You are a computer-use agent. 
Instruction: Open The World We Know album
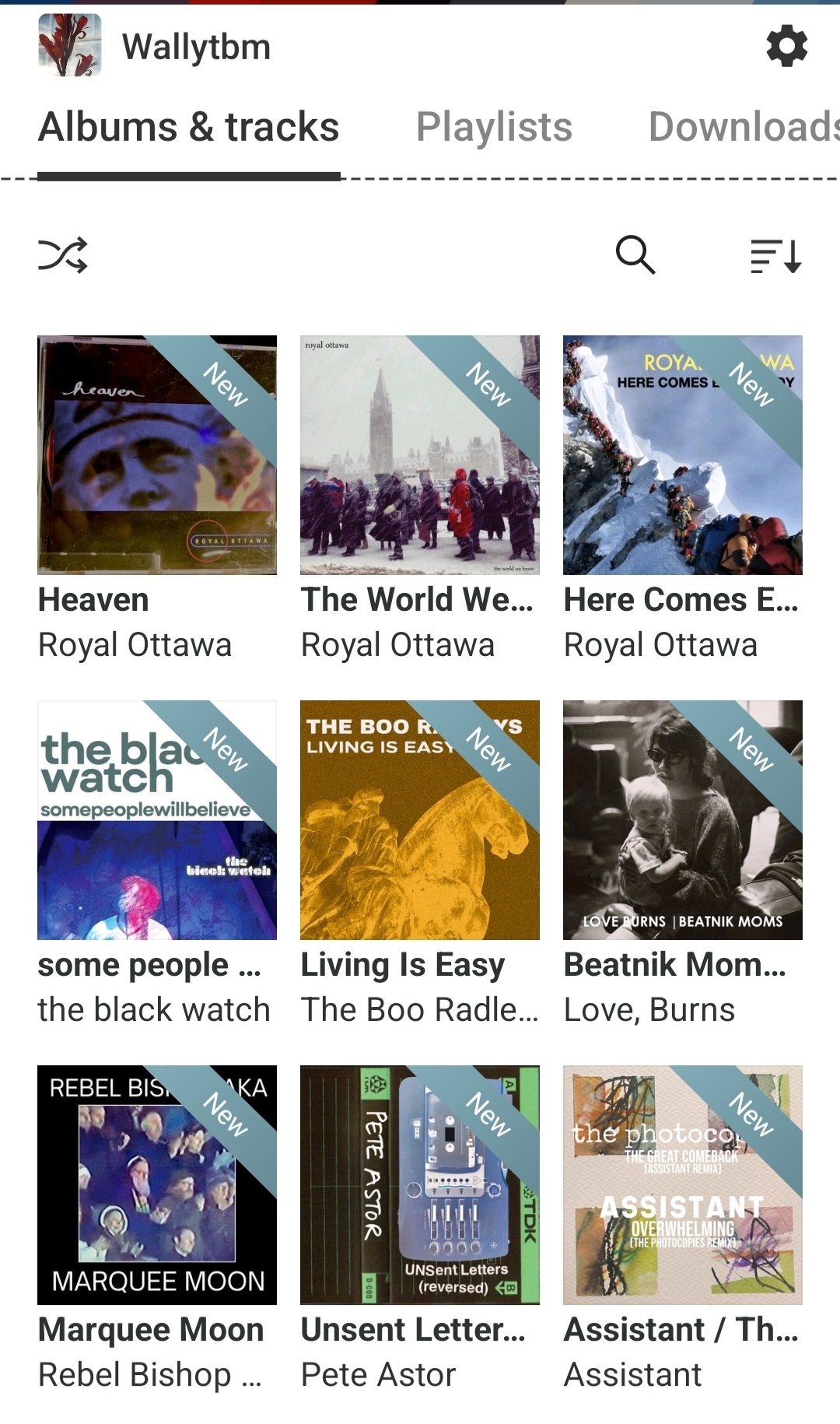click(x=420, y=455)
